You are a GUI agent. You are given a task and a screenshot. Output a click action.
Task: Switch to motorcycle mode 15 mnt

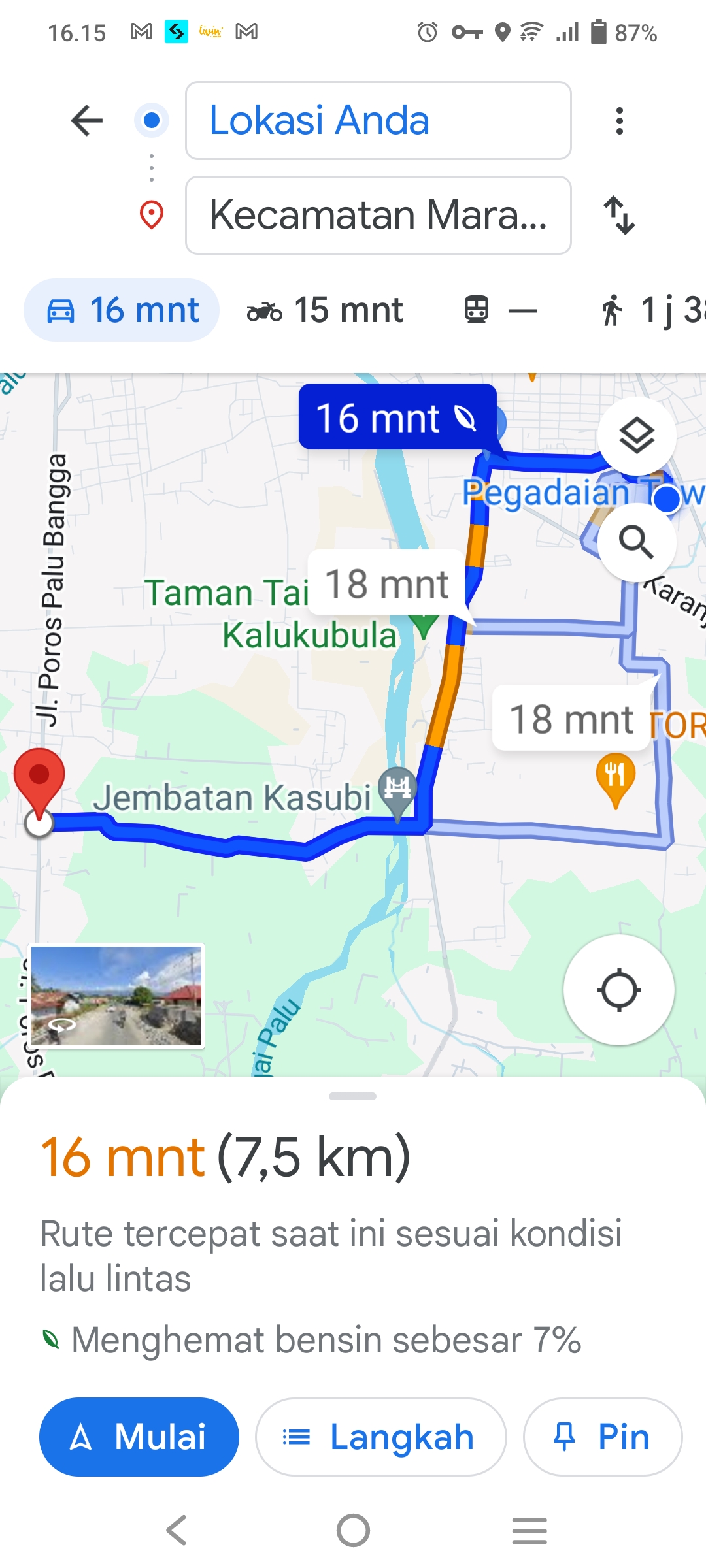[x=325, y=310]
